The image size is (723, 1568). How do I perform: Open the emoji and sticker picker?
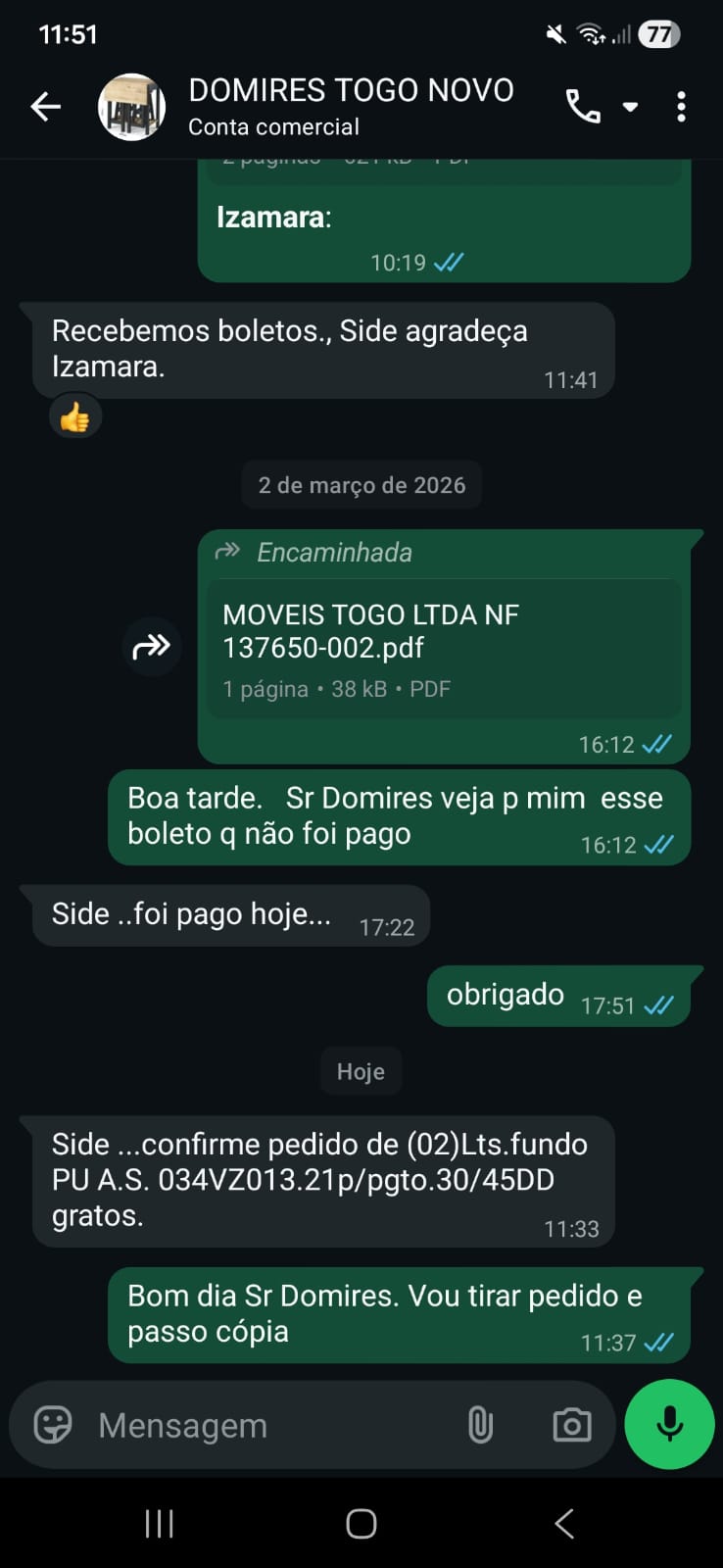53,1424
